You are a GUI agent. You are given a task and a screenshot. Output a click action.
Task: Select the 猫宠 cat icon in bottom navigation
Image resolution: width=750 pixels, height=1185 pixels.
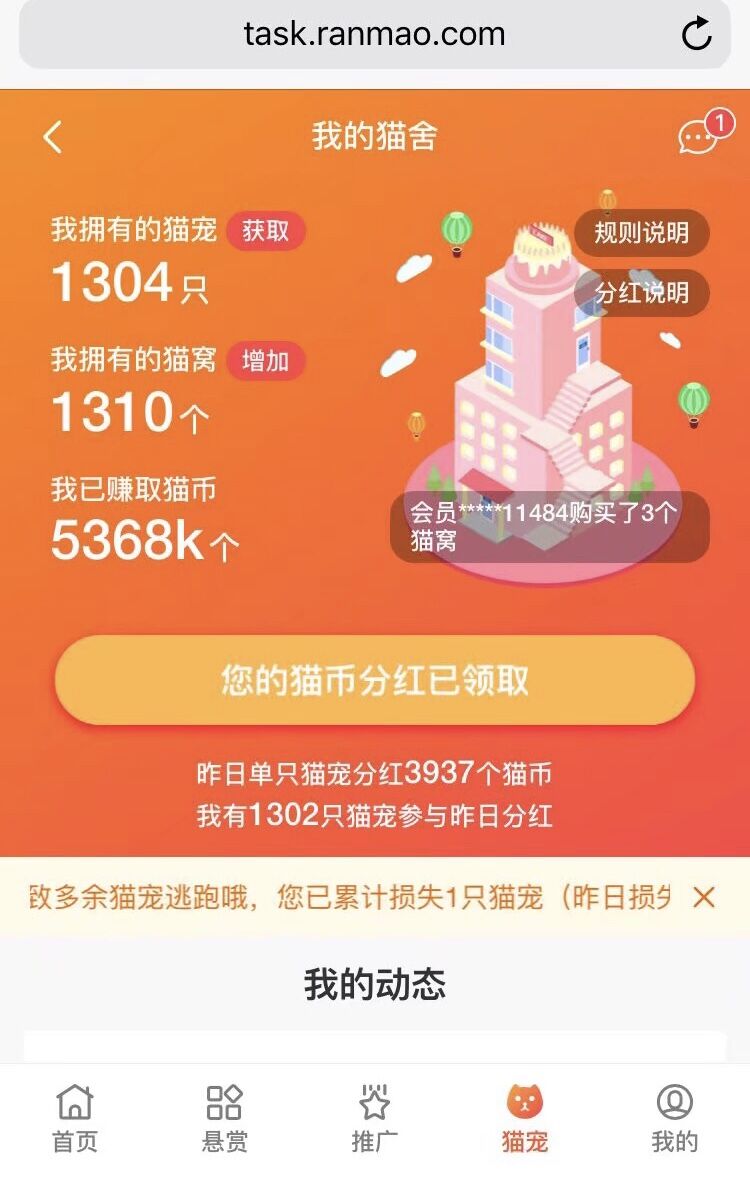coord(524,1113)
